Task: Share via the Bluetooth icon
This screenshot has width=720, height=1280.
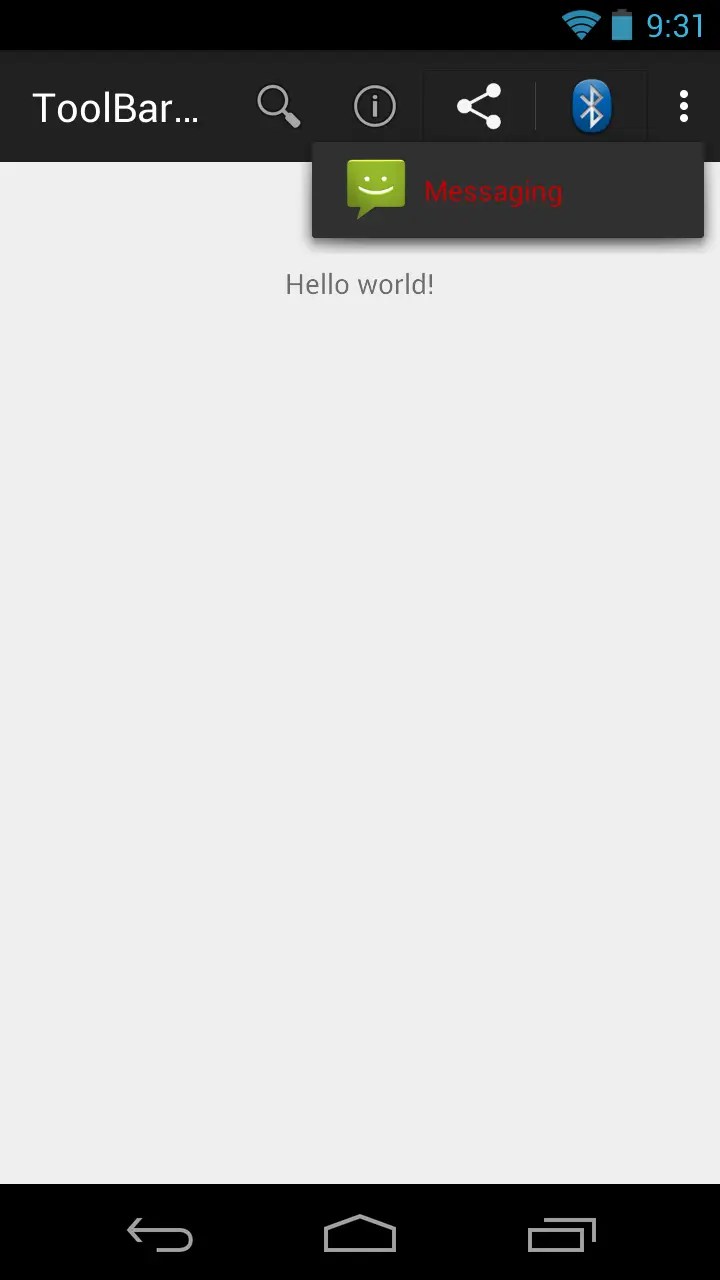Action: (x=591, y=106)
